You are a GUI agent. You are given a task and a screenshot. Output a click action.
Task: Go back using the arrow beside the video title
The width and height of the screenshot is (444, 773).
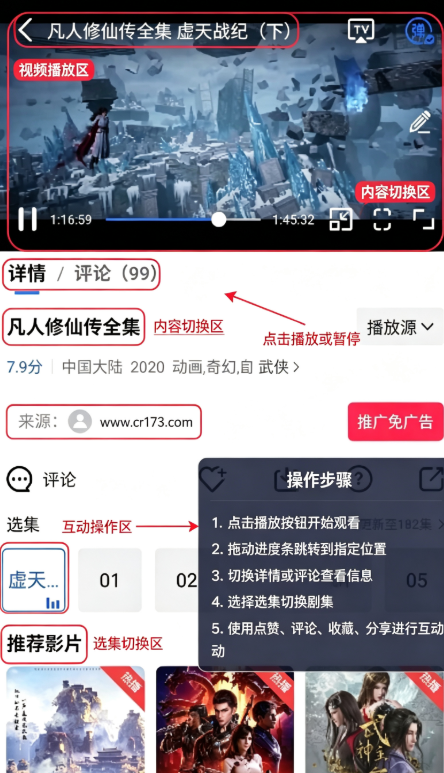coord(26,31)
